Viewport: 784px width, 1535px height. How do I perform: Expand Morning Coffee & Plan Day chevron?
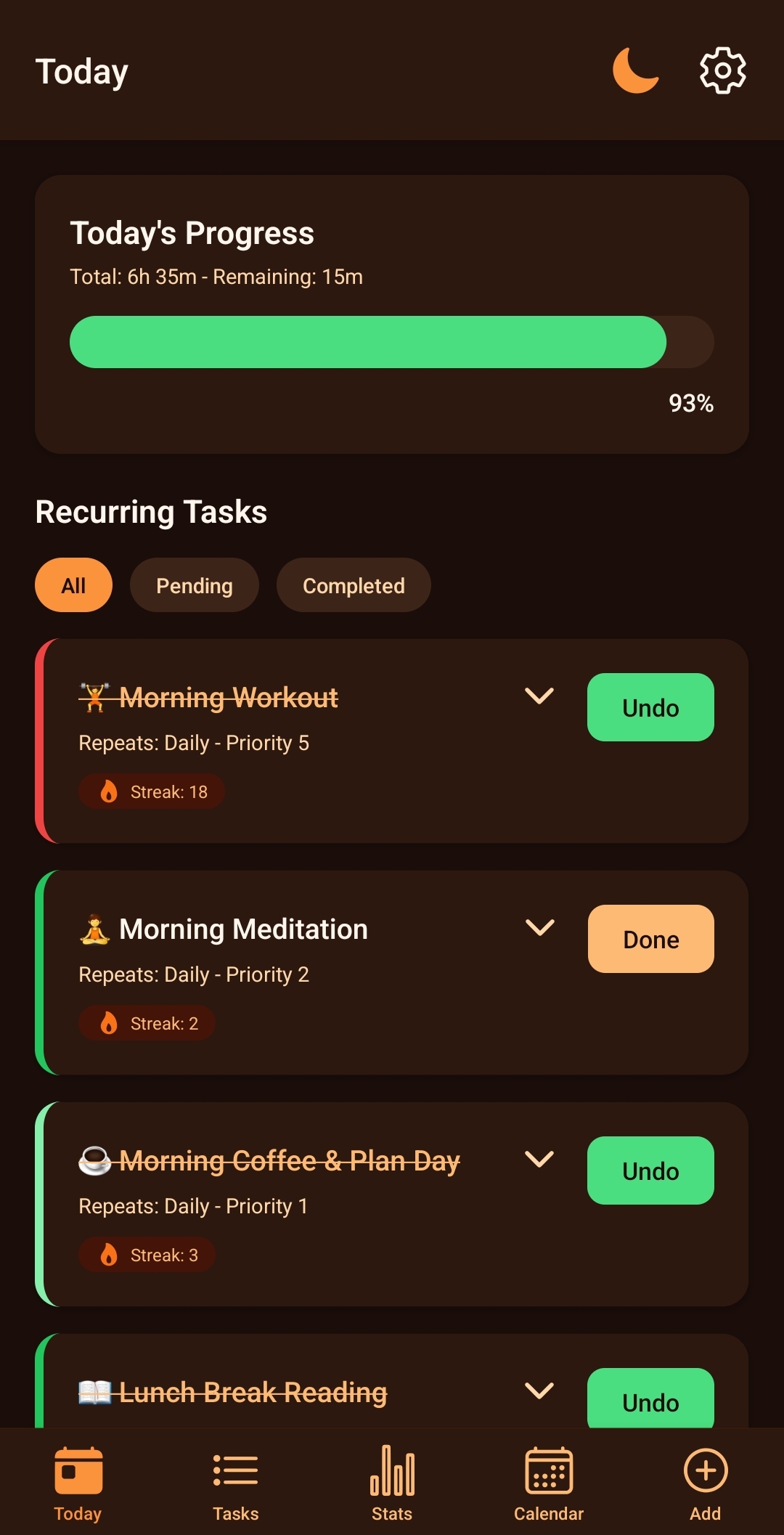coord(539,1159)
